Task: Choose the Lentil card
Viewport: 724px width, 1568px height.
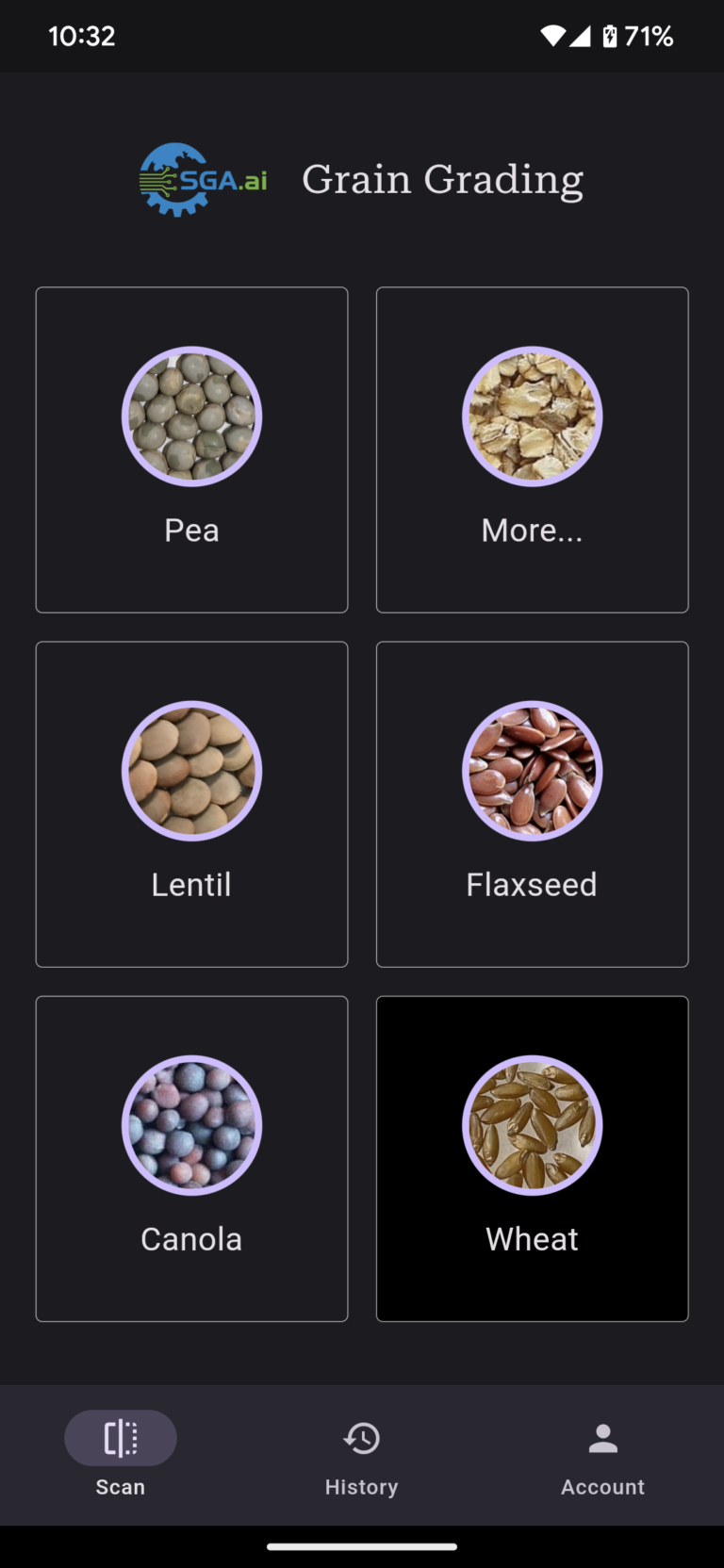Action: tap(191, 804)
